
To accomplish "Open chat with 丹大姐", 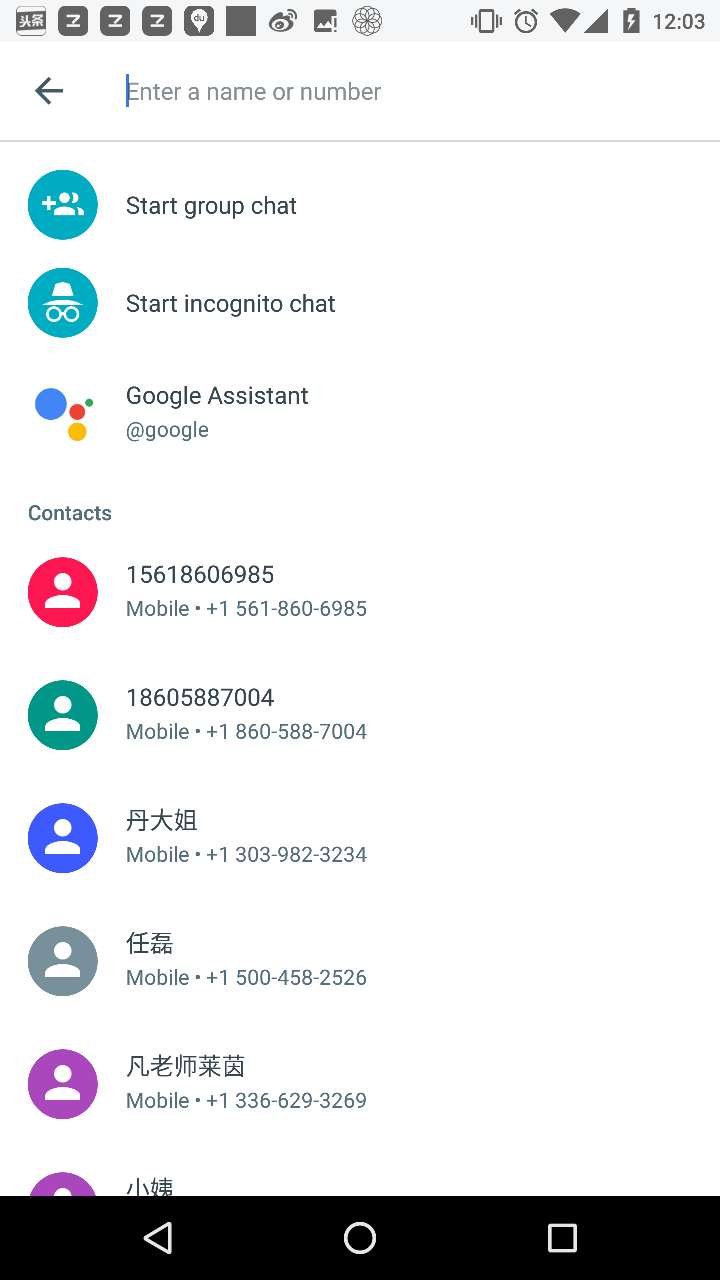I will tap(360, 837).
